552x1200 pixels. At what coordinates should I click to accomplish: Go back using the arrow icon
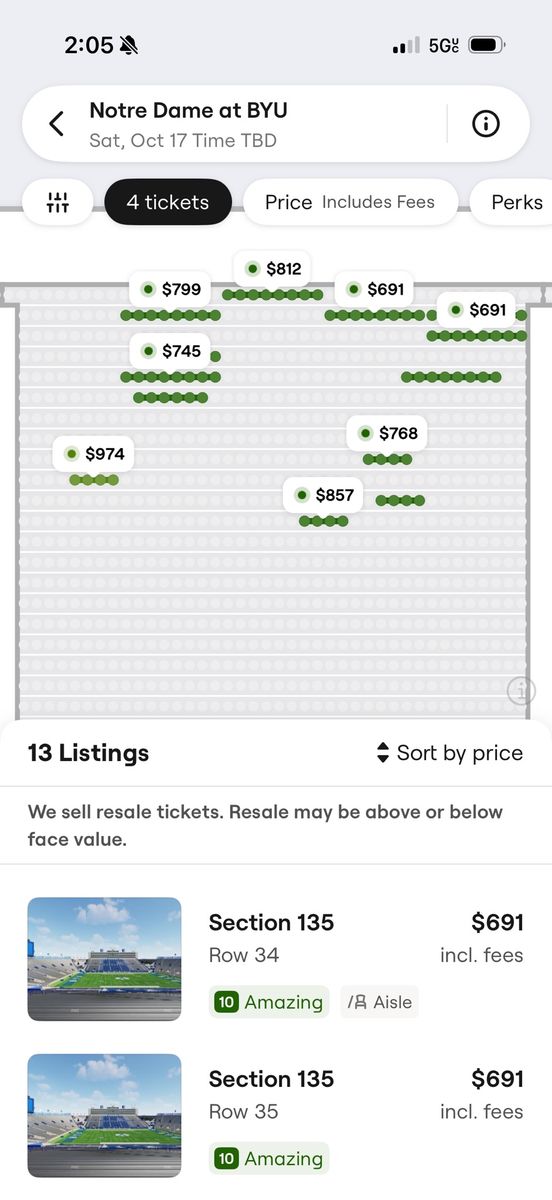click(x=57, y=124)
